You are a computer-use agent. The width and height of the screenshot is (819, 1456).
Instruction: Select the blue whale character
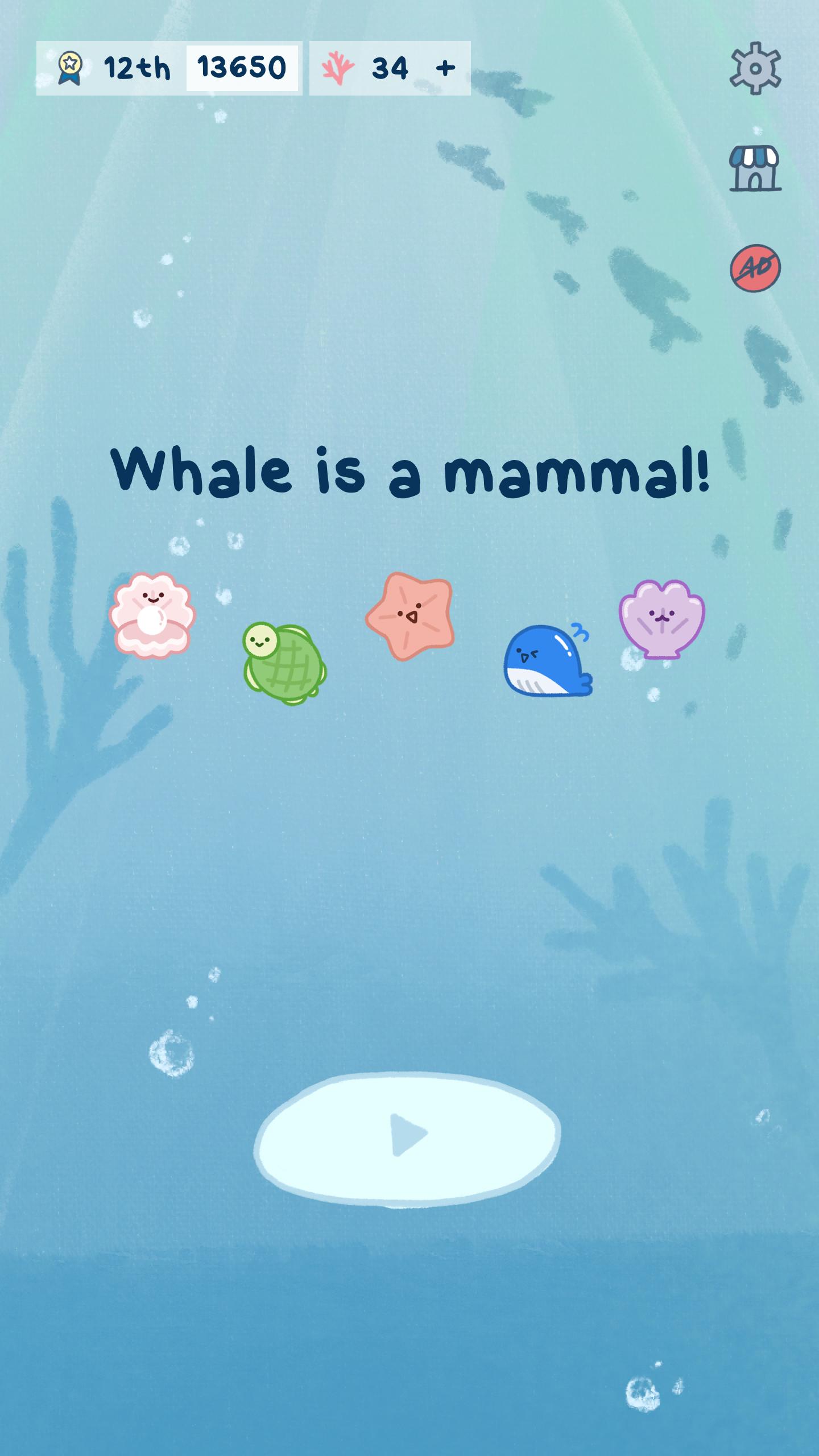tap(548, 660)
